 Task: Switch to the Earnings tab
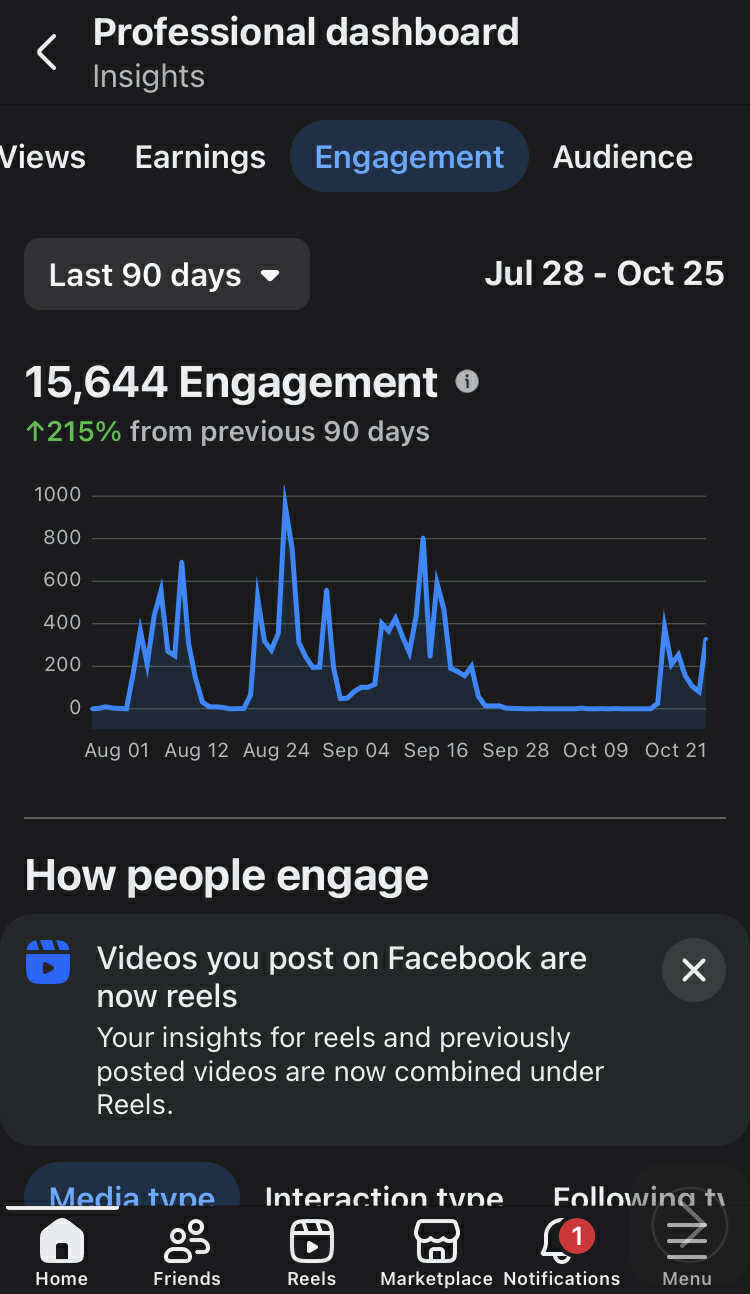pos(200,157)
